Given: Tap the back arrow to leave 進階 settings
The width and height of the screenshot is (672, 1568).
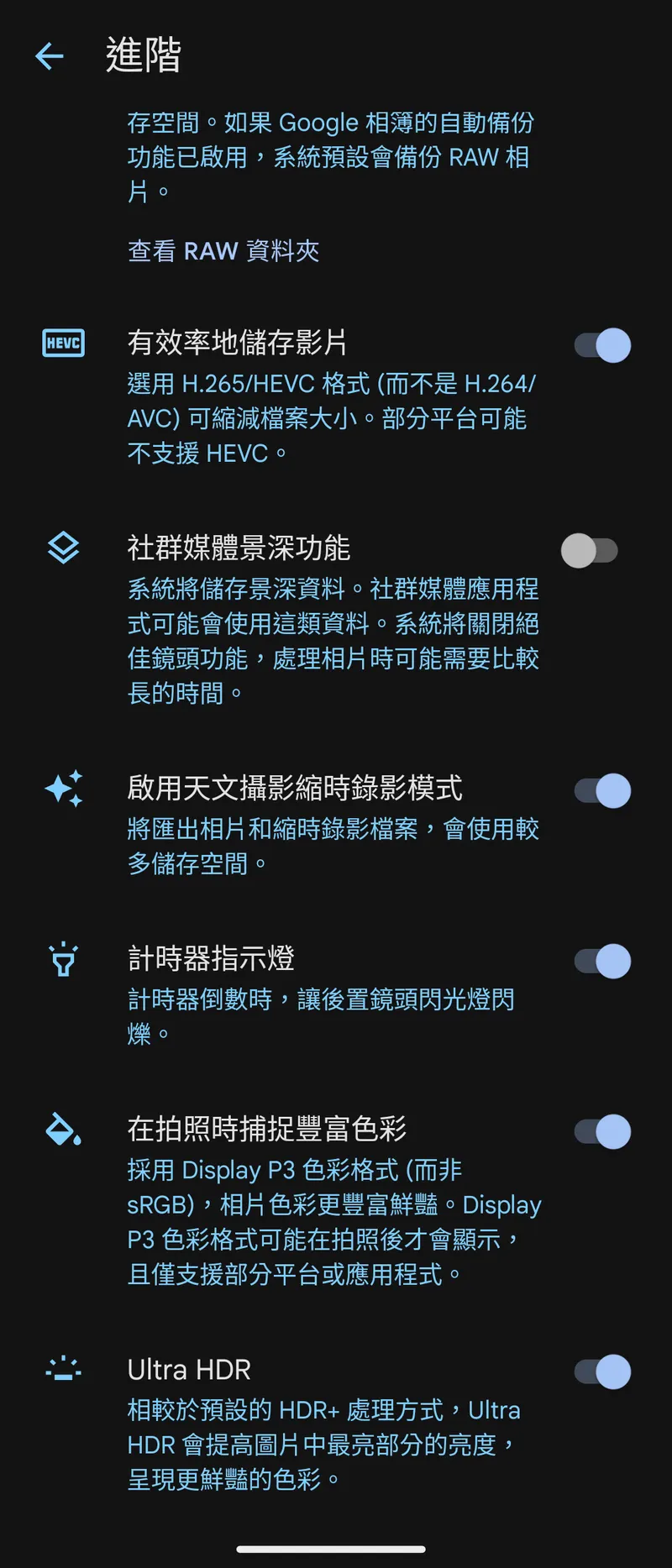Looking at the screenshot, I should tap(49, 55).
